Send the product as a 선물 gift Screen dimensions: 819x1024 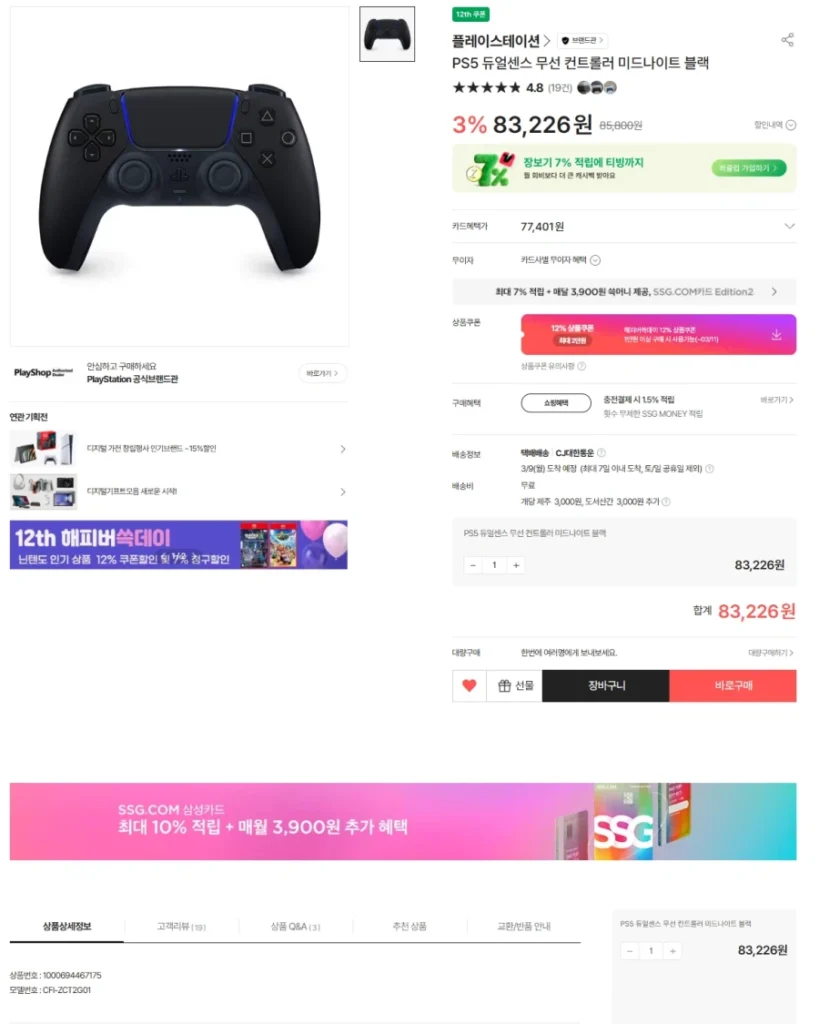pyautogui.click(x=515, y=686)
